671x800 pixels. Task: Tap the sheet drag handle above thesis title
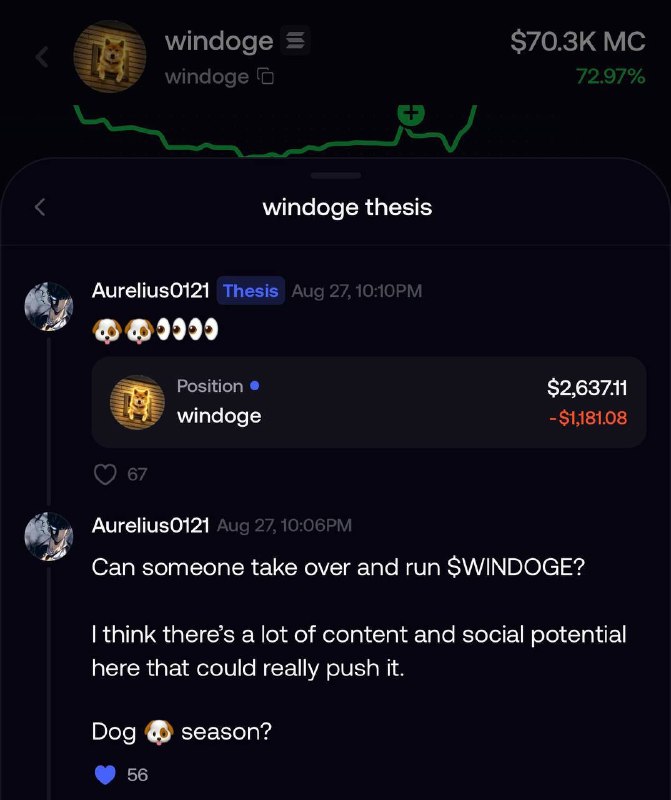click(x=336, y=176)
